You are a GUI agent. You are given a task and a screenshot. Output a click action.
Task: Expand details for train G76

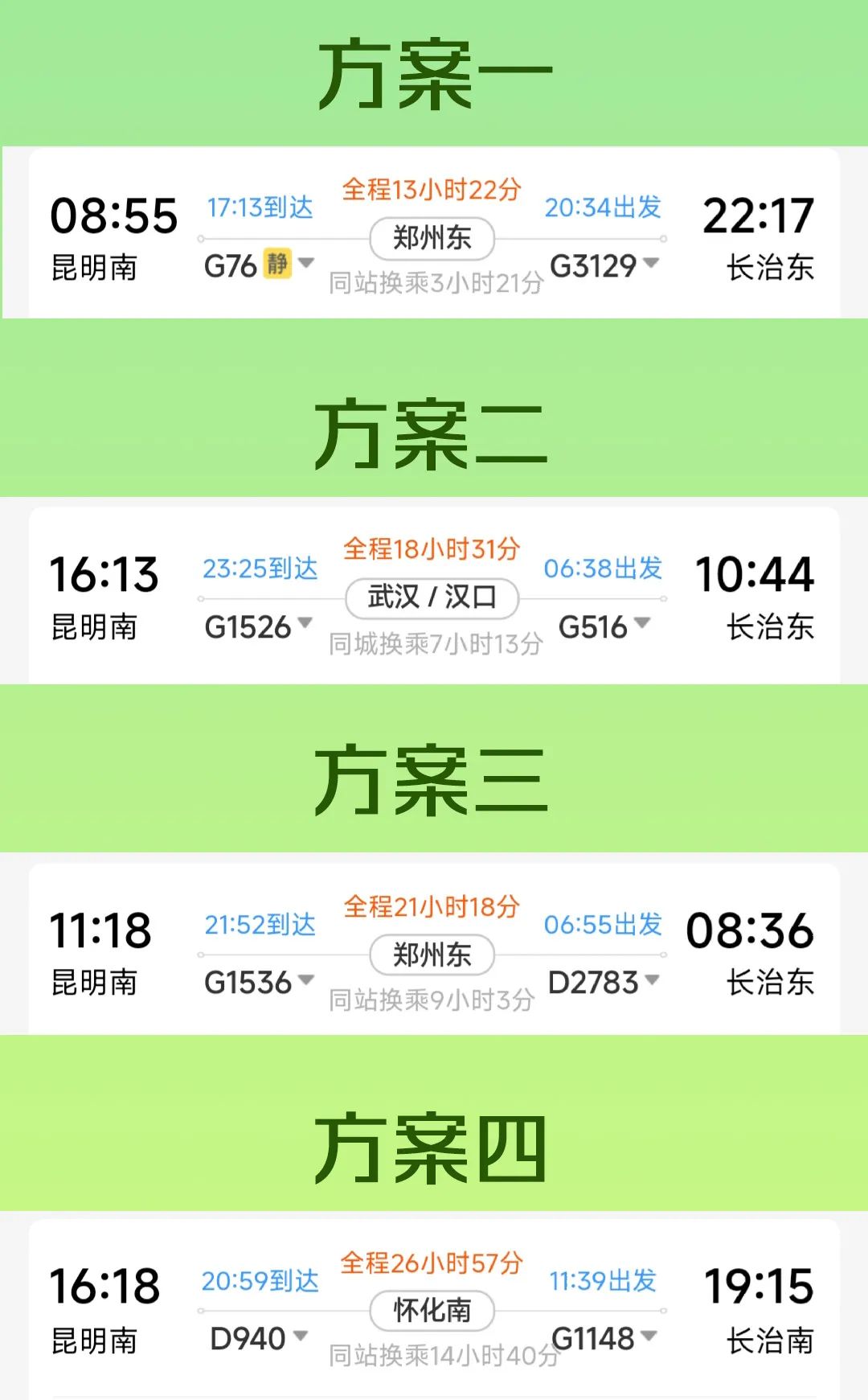[x=308, y=263]
